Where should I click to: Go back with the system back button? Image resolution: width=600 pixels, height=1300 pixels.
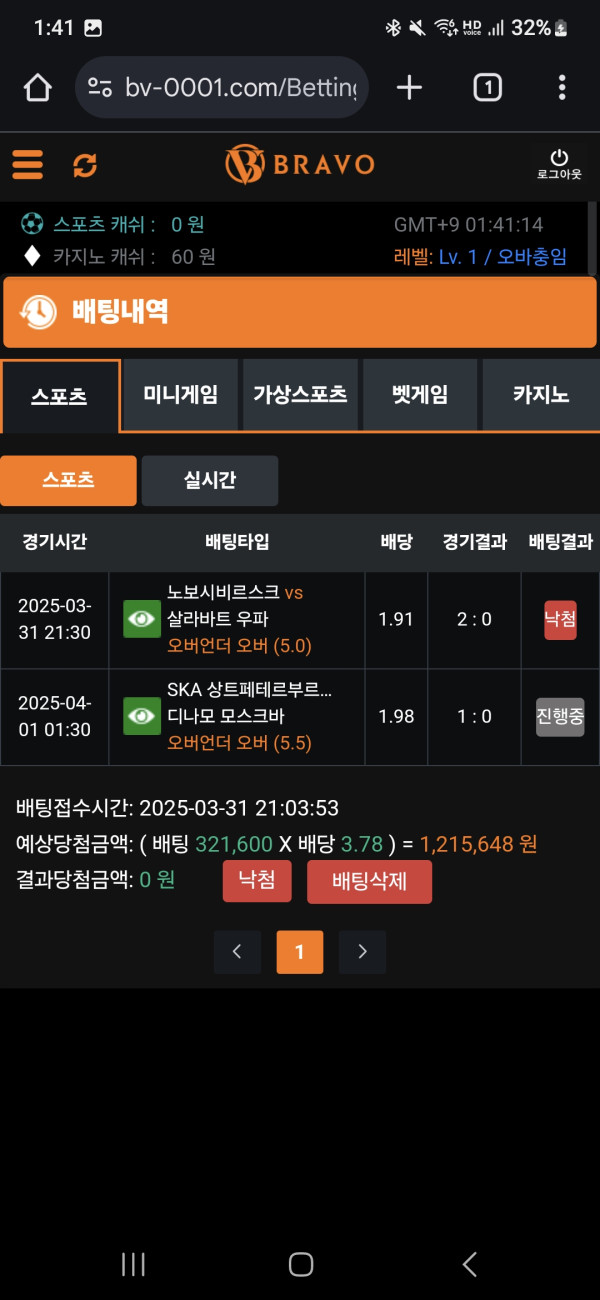click(469, 1264)
